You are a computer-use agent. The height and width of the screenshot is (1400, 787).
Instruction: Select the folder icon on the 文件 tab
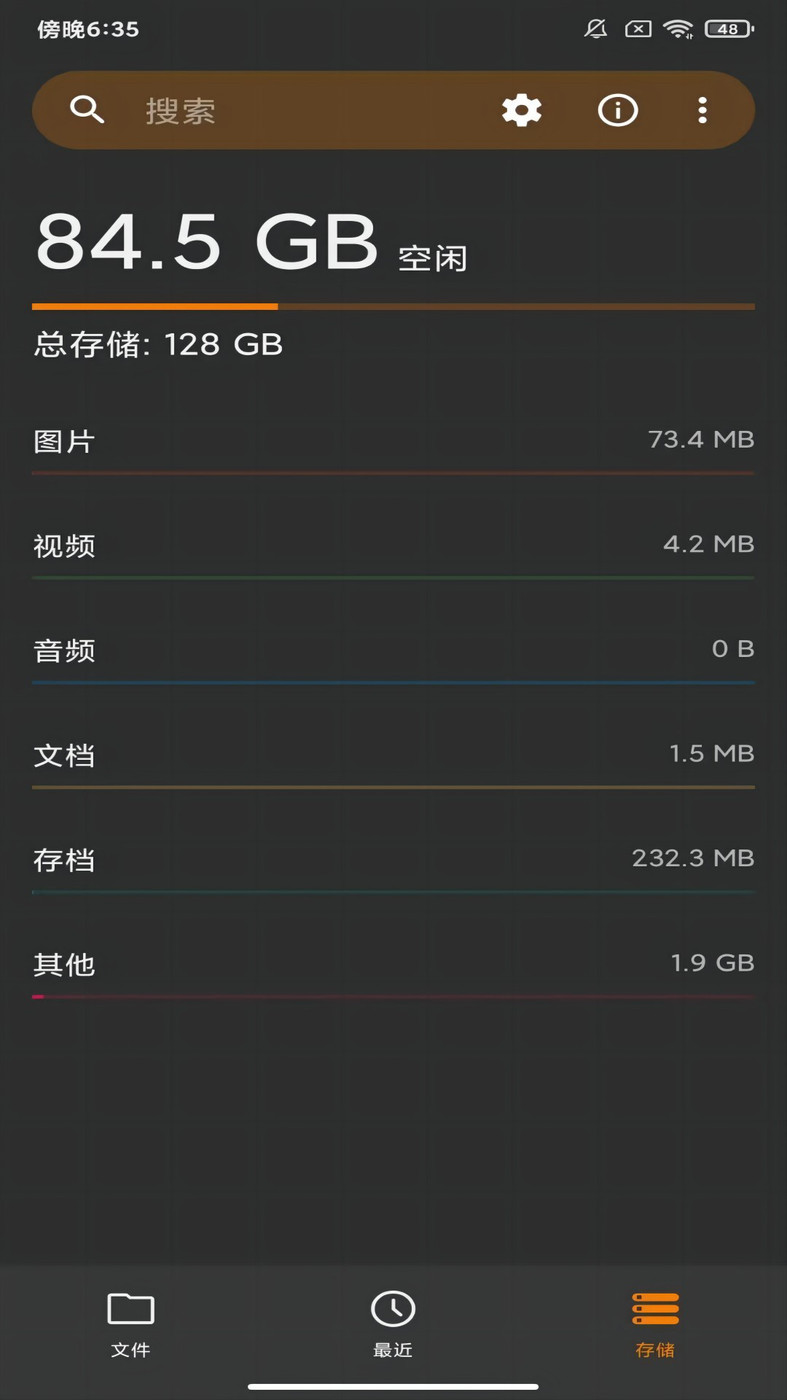[131, 1308]
